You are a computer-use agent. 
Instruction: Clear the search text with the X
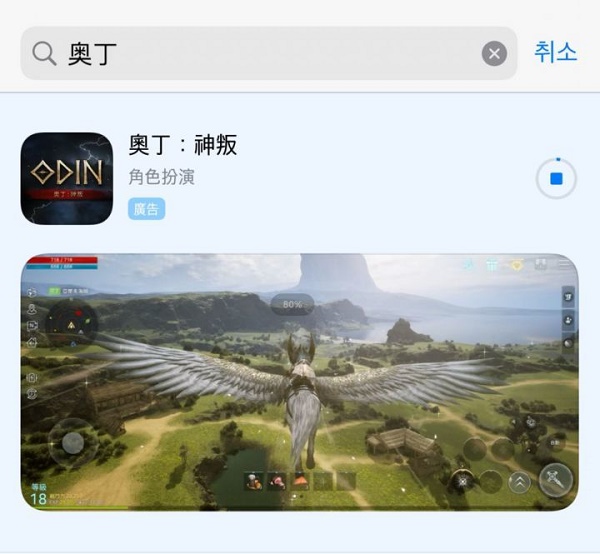coord(494,54)
